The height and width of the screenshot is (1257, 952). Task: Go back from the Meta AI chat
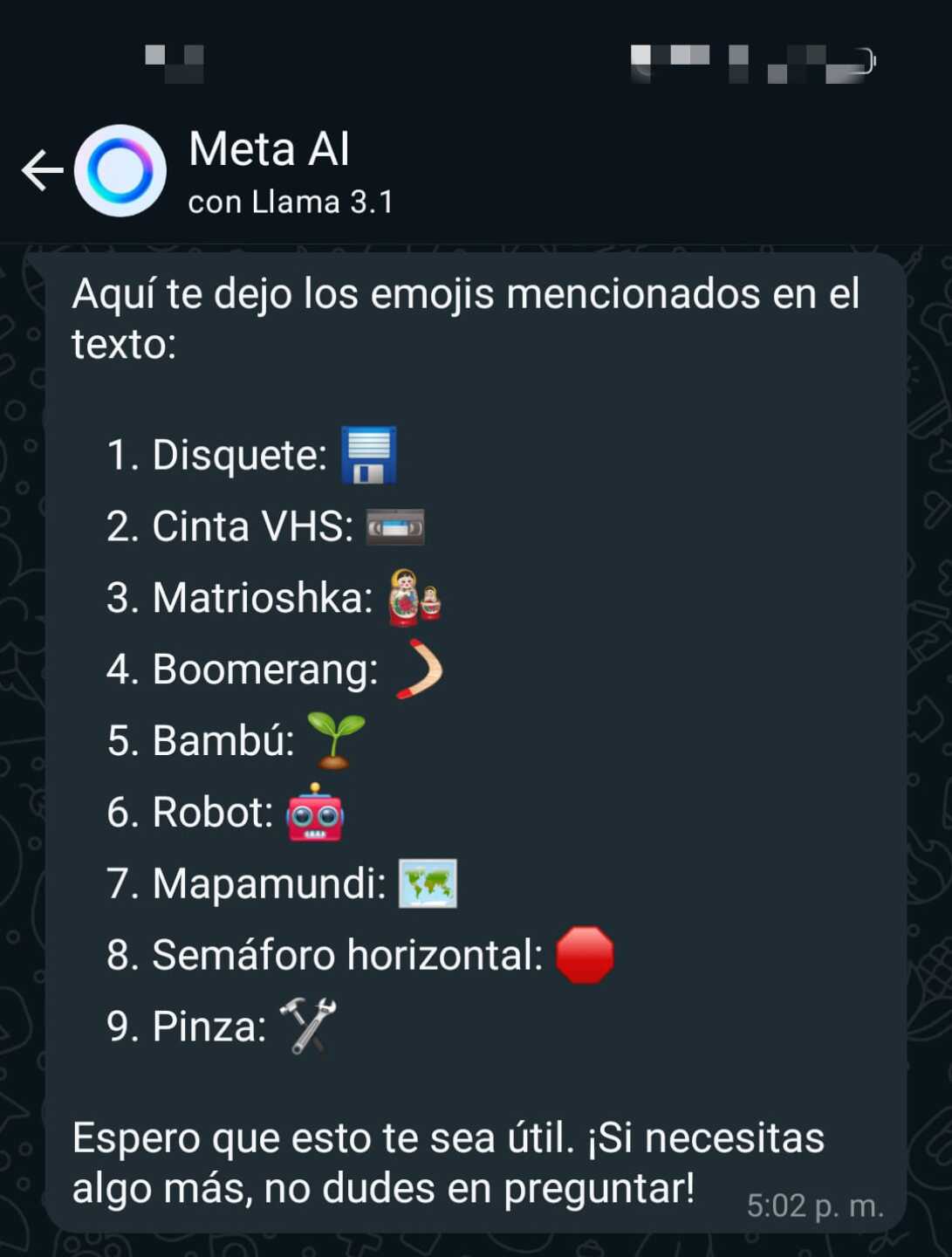tap(42, 170)
